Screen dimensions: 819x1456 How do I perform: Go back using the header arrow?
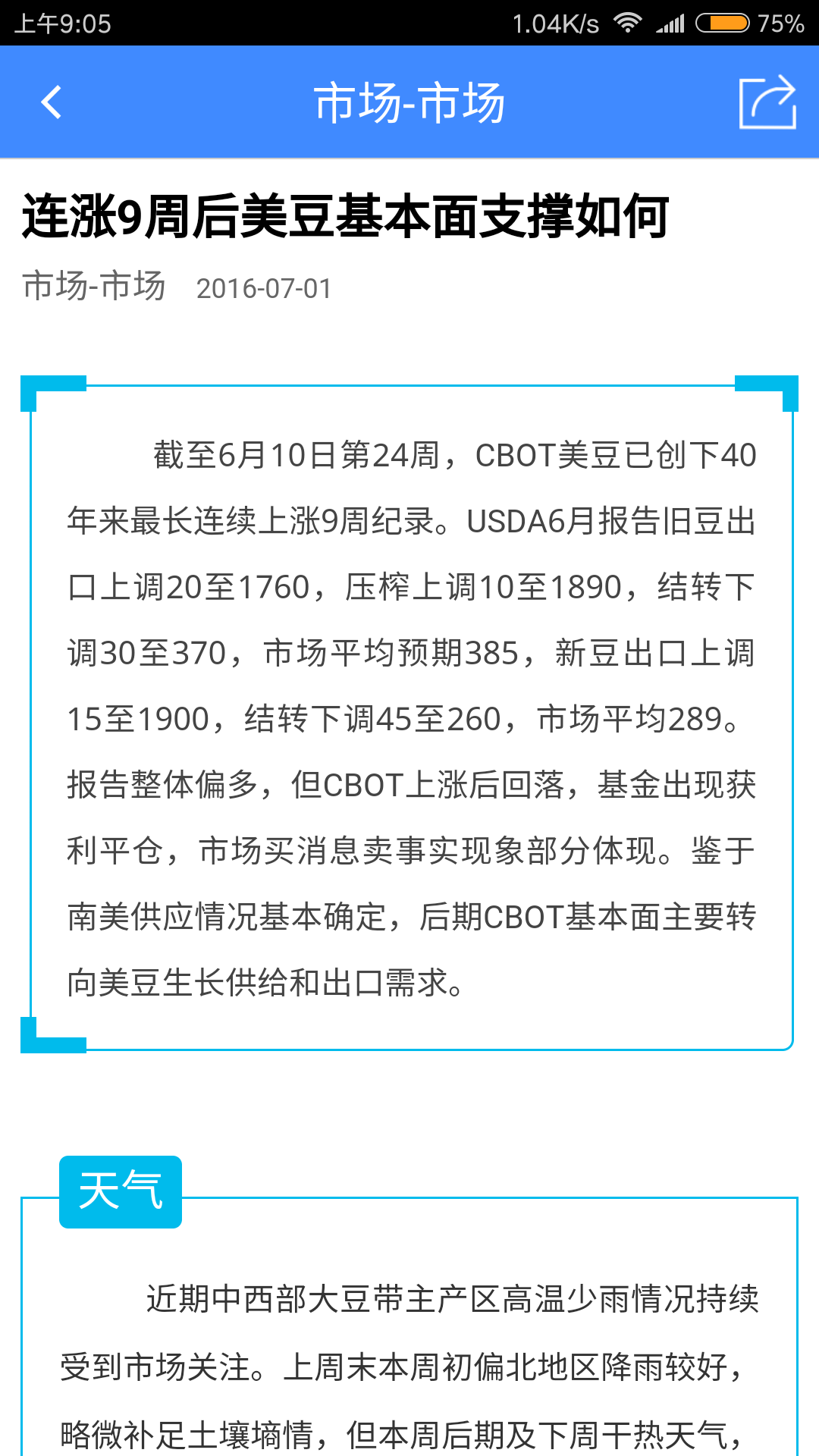[52, 102]
